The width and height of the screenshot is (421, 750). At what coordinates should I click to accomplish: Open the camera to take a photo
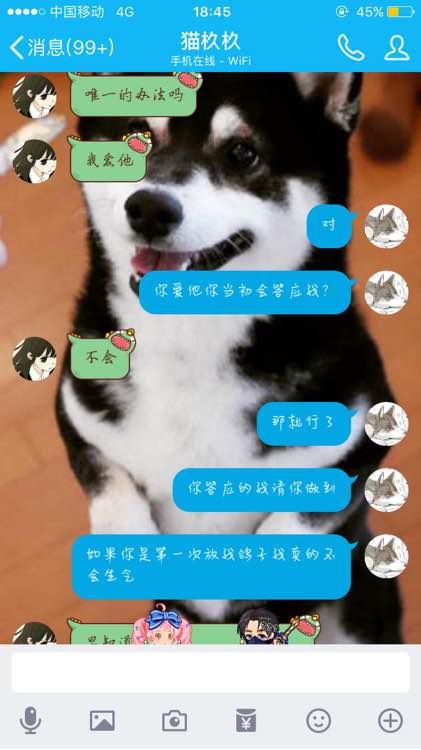click(174, 721)
